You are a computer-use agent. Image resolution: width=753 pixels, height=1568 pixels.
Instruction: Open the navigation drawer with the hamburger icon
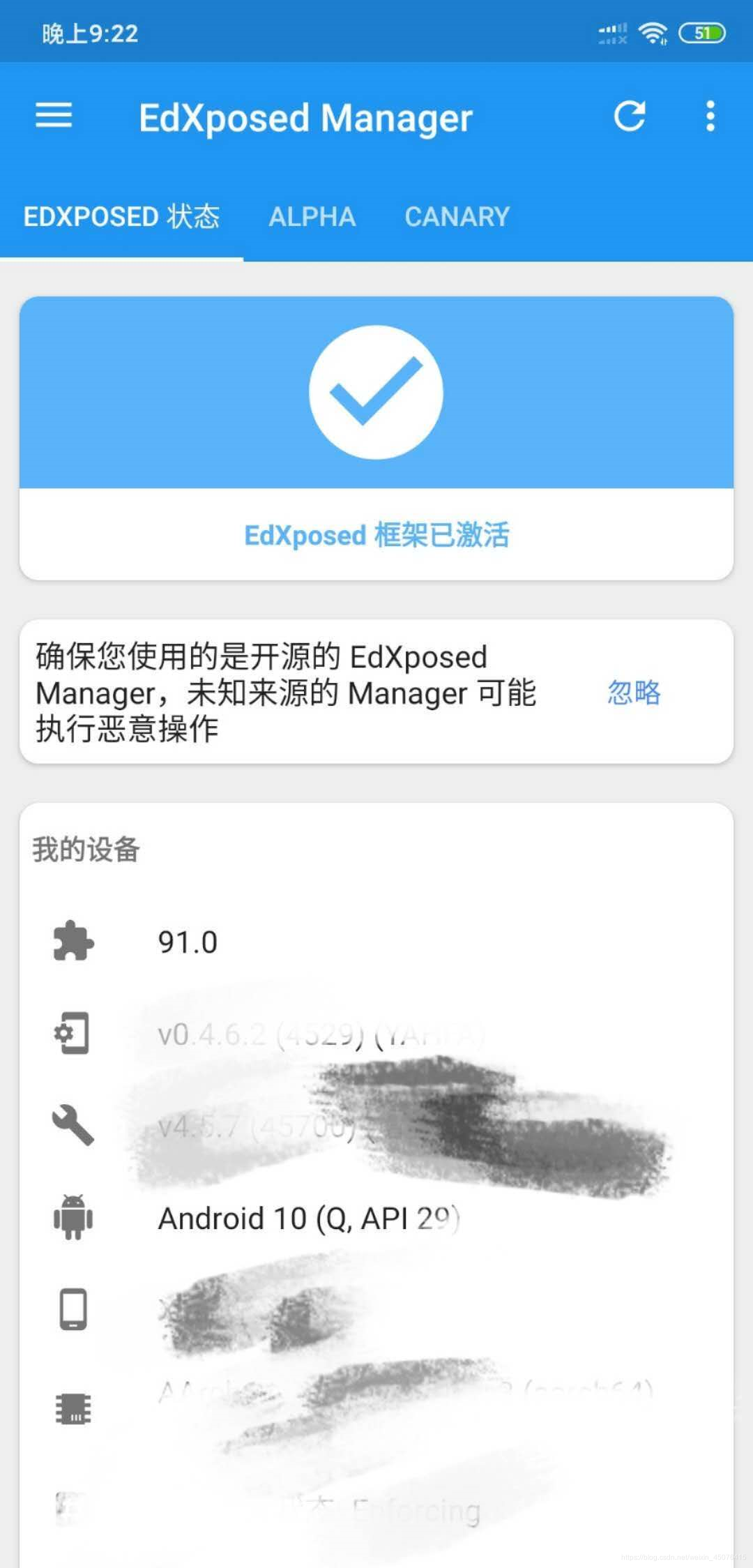[x=53, y=116]
